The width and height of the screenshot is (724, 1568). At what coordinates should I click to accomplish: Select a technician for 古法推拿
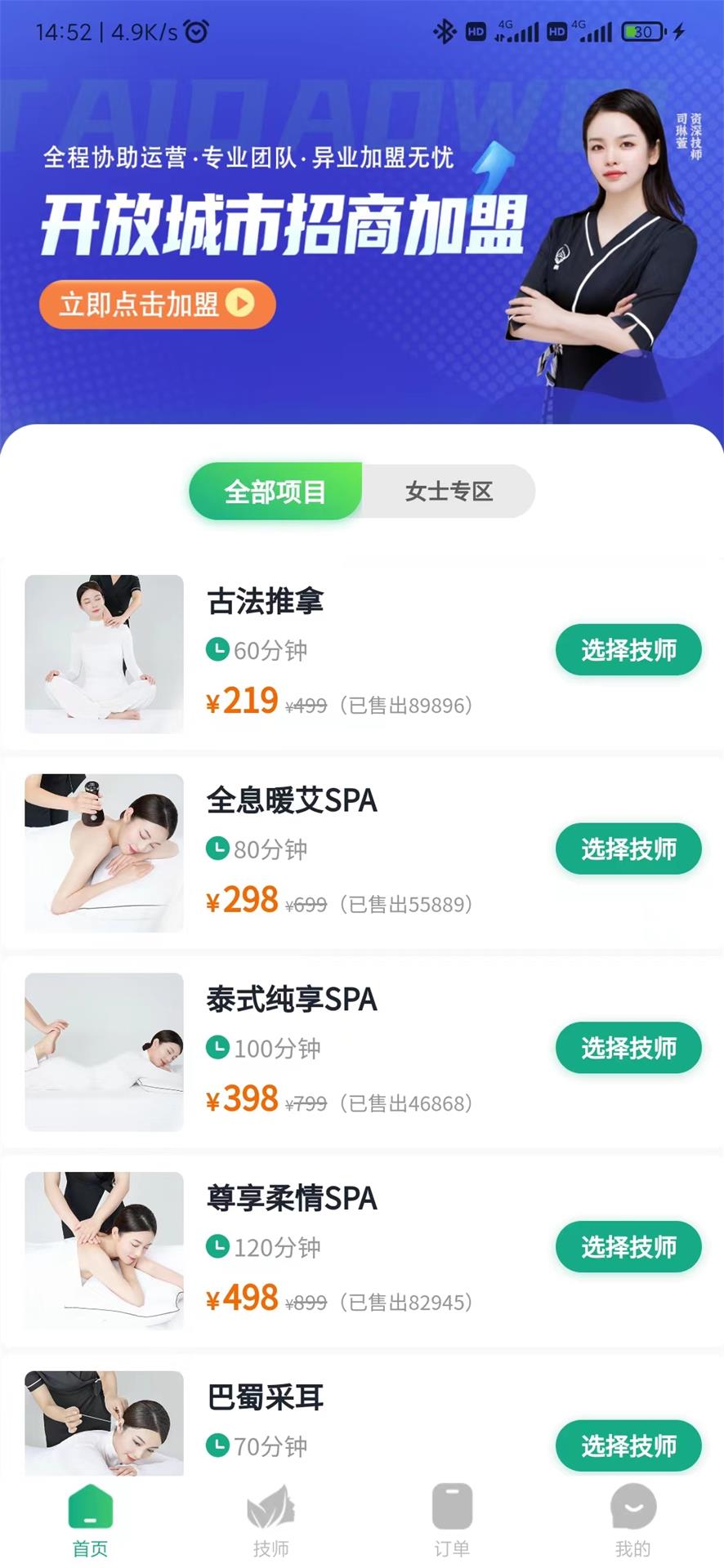pos(628,650)
